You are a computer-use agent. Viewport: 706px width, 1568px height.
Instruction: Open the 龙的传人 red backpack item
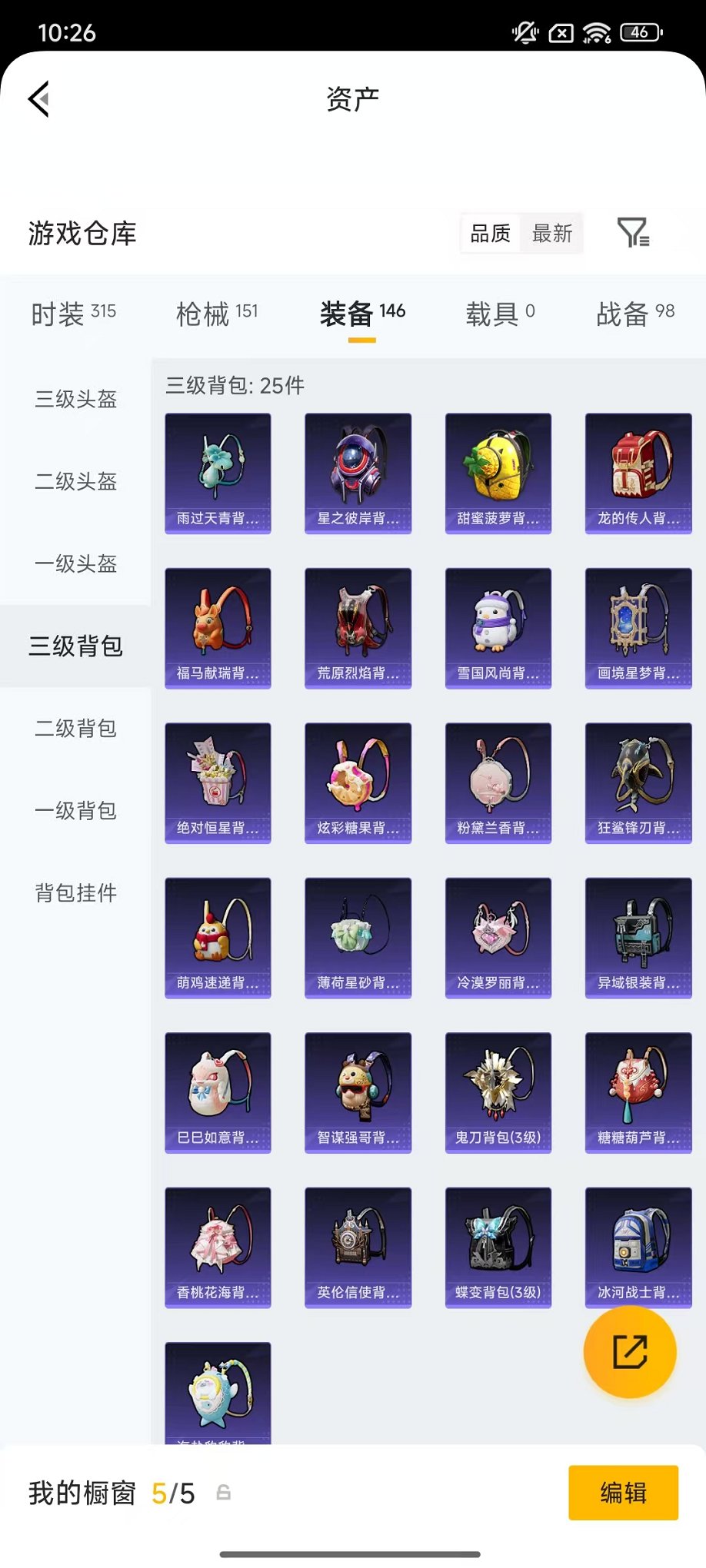638,473
